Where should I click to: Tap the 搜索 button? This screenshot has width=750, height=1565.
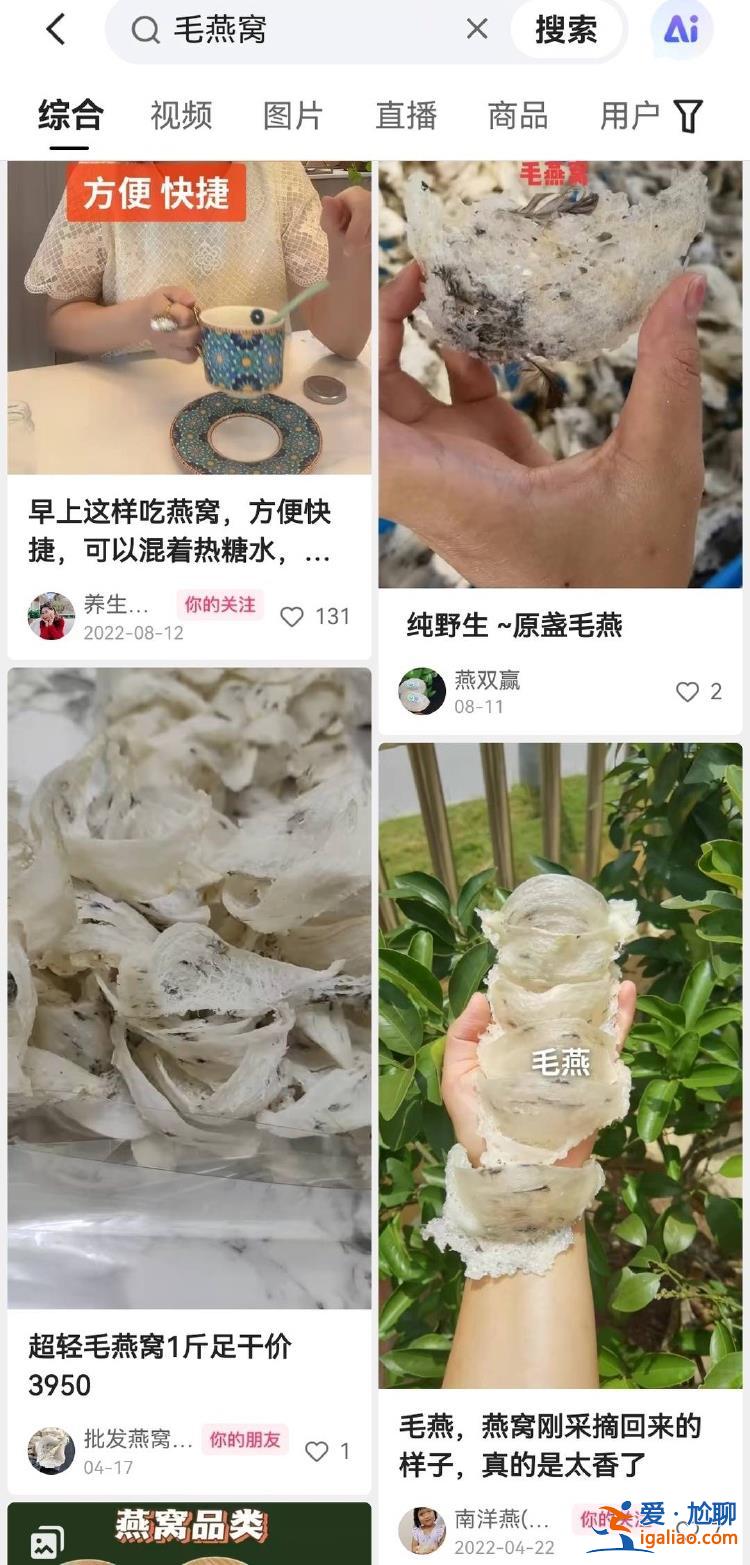566,30
